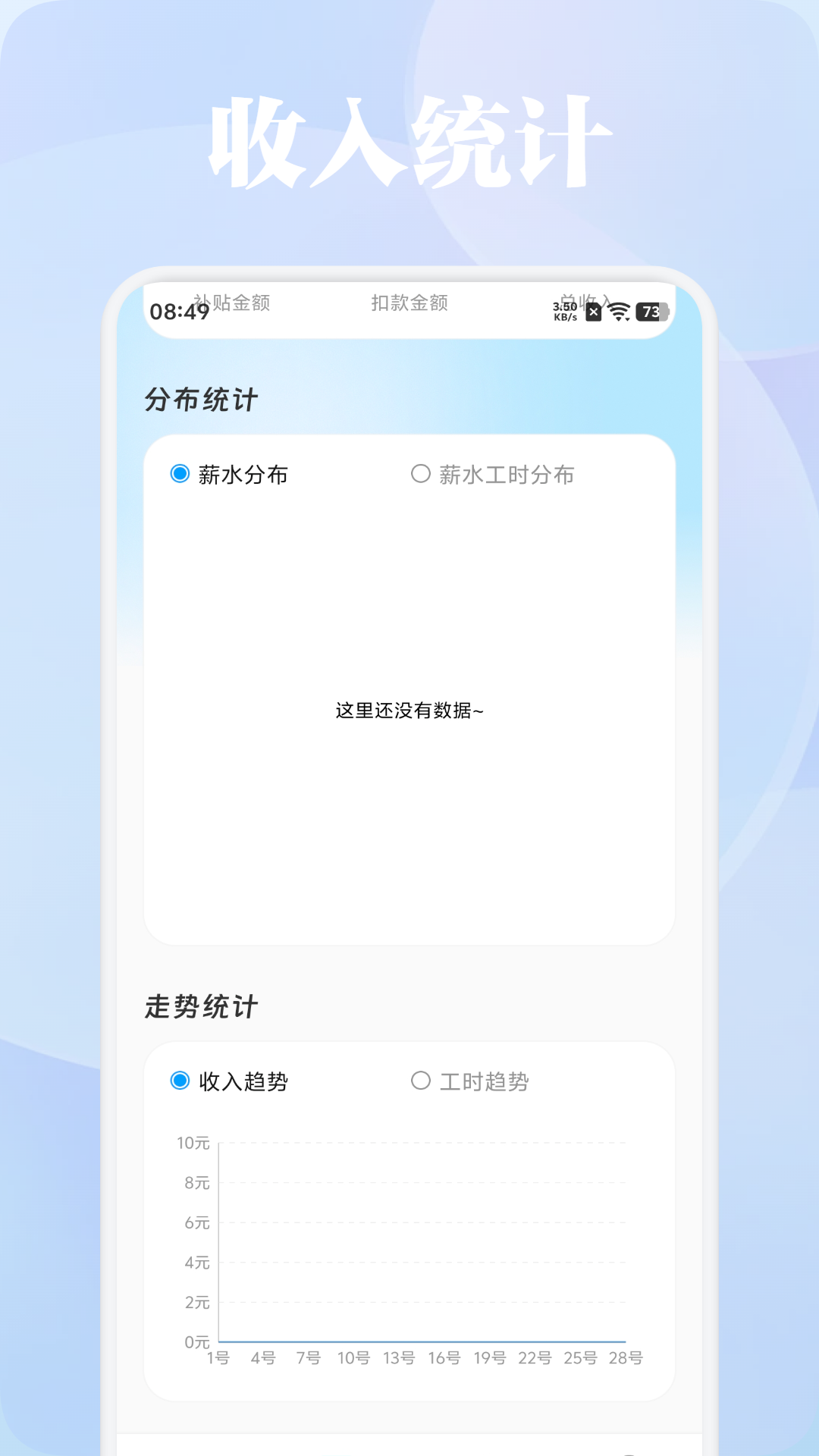
Task: Click the 这里还没有数据 empty-data message
Action: [x=409, y=711]
